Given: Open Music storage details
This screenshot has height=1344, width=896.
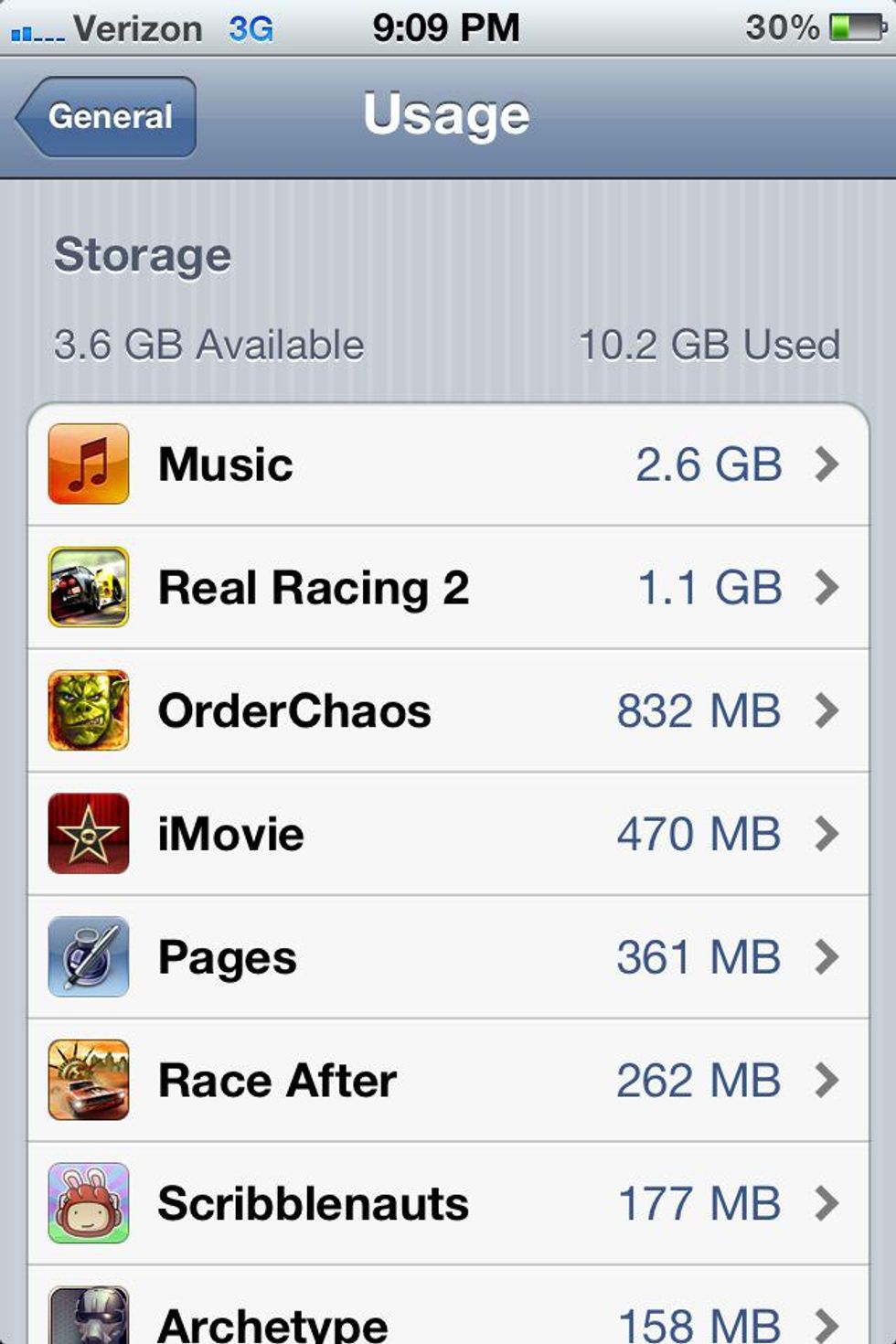Looking at the screenshot, I should [448, 464].
